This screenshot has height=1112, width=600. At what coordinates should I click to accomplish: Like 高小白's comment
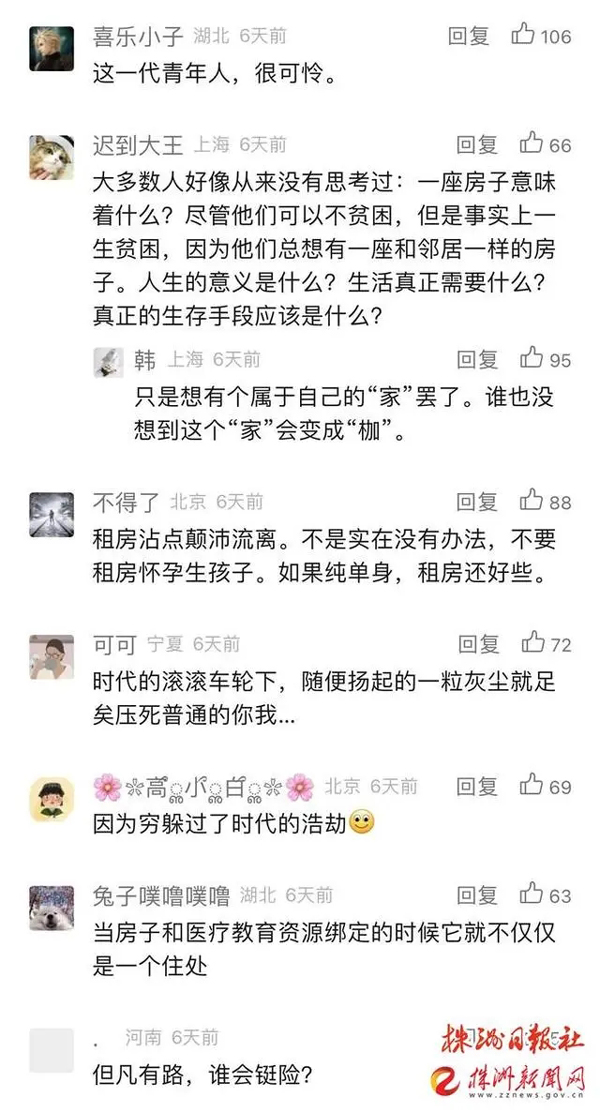pos(545,785)
